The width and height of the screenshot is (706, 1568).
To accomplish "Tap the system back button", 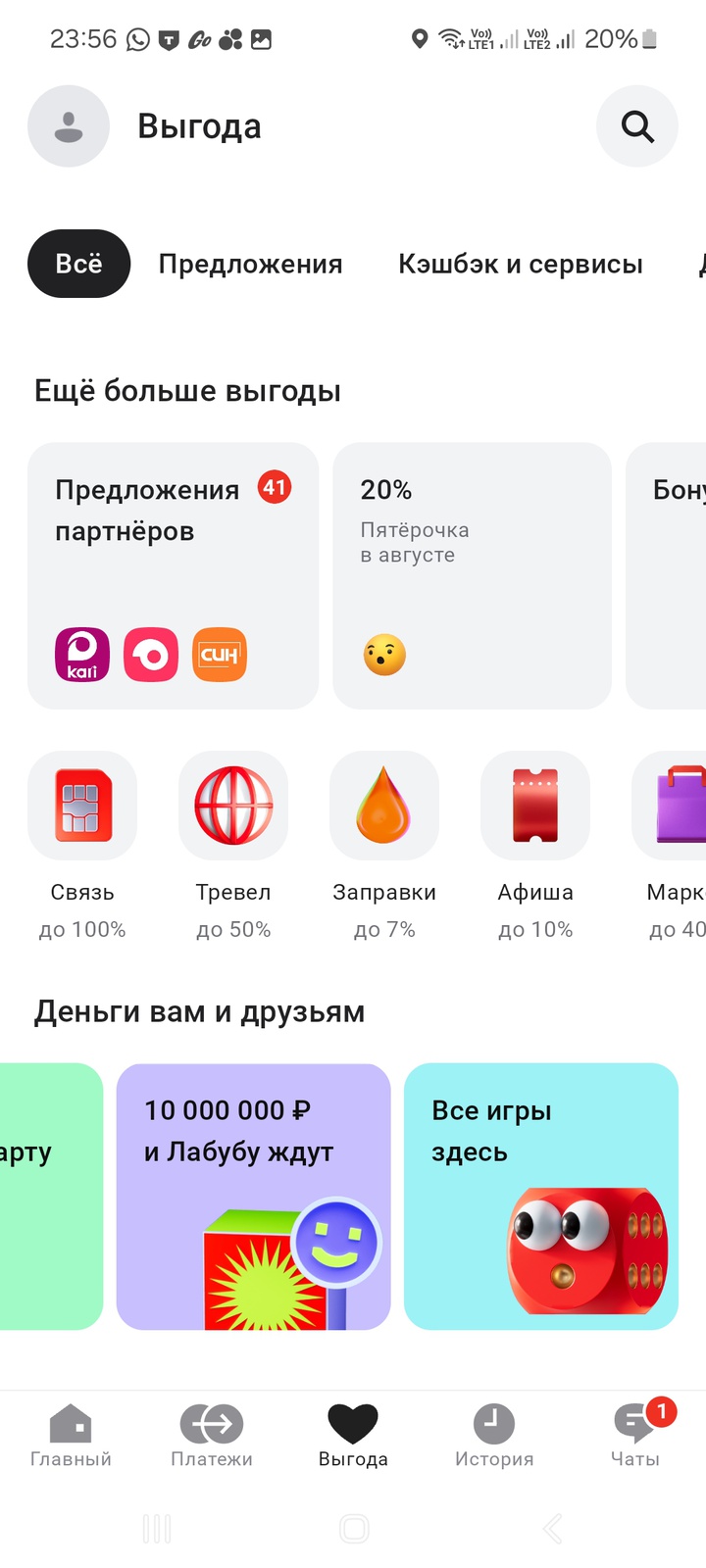I will [x=553, y=1528].
